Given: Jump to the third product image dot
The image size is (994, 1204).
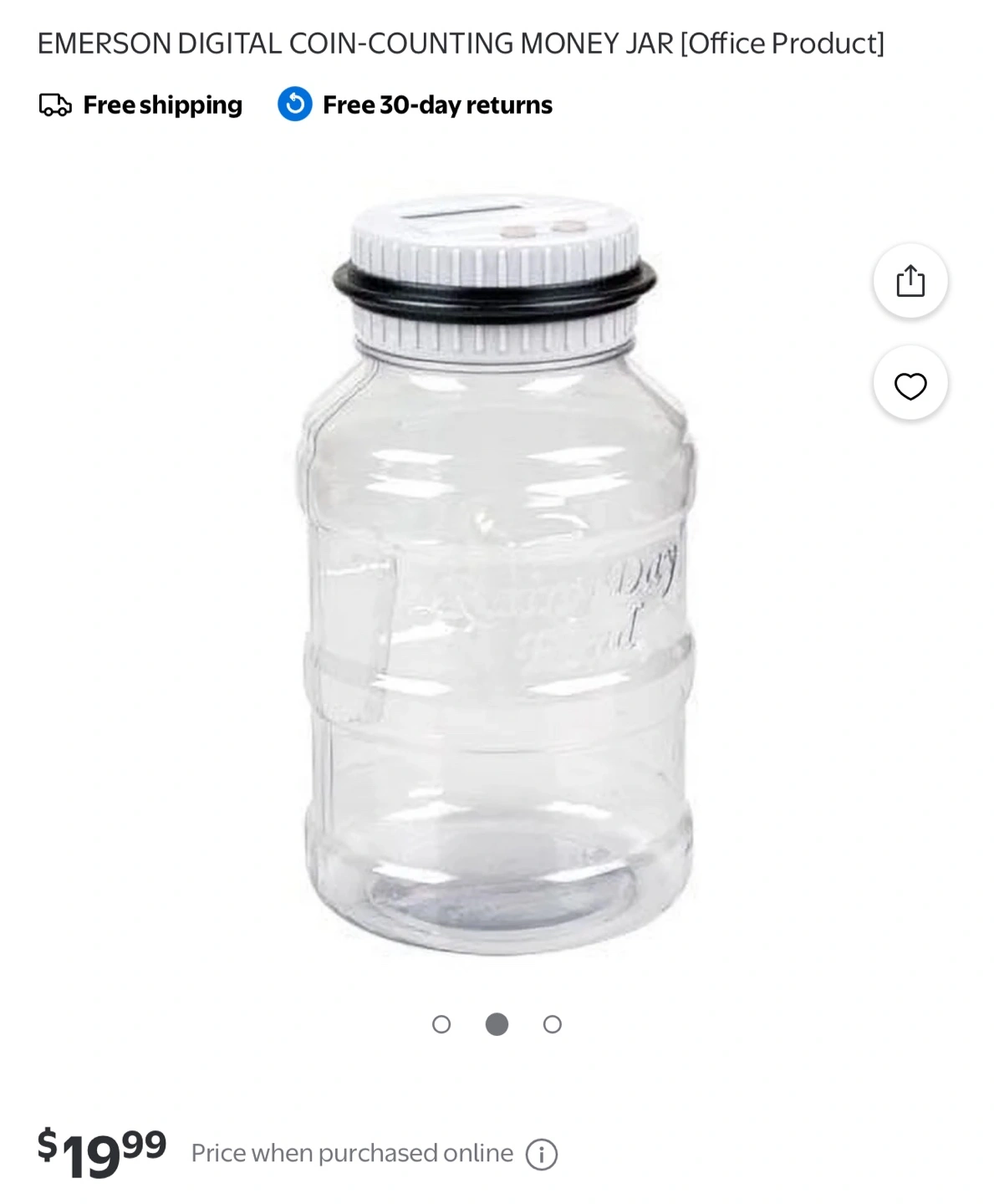Looking at the screenshot, I should pyautogui.click(x=552, y=1024).
